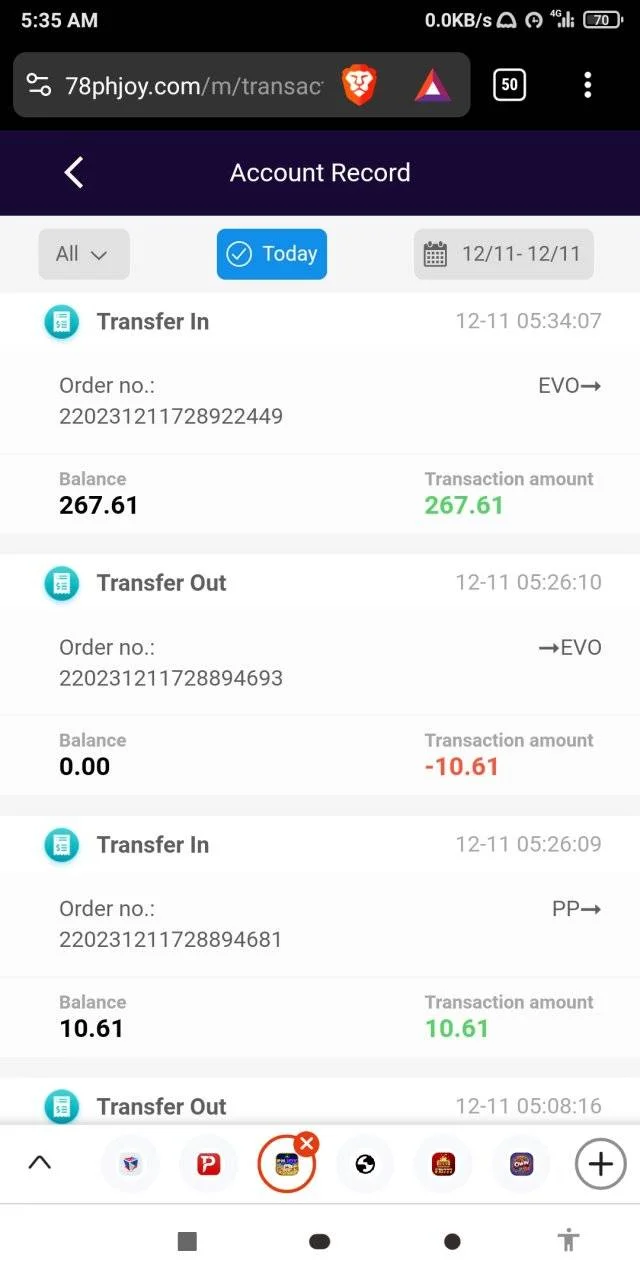The height and width of the screenshot is (1280, 640).
Task: Open Brave Rewards triangle icon
Action: tap(432, 87)
